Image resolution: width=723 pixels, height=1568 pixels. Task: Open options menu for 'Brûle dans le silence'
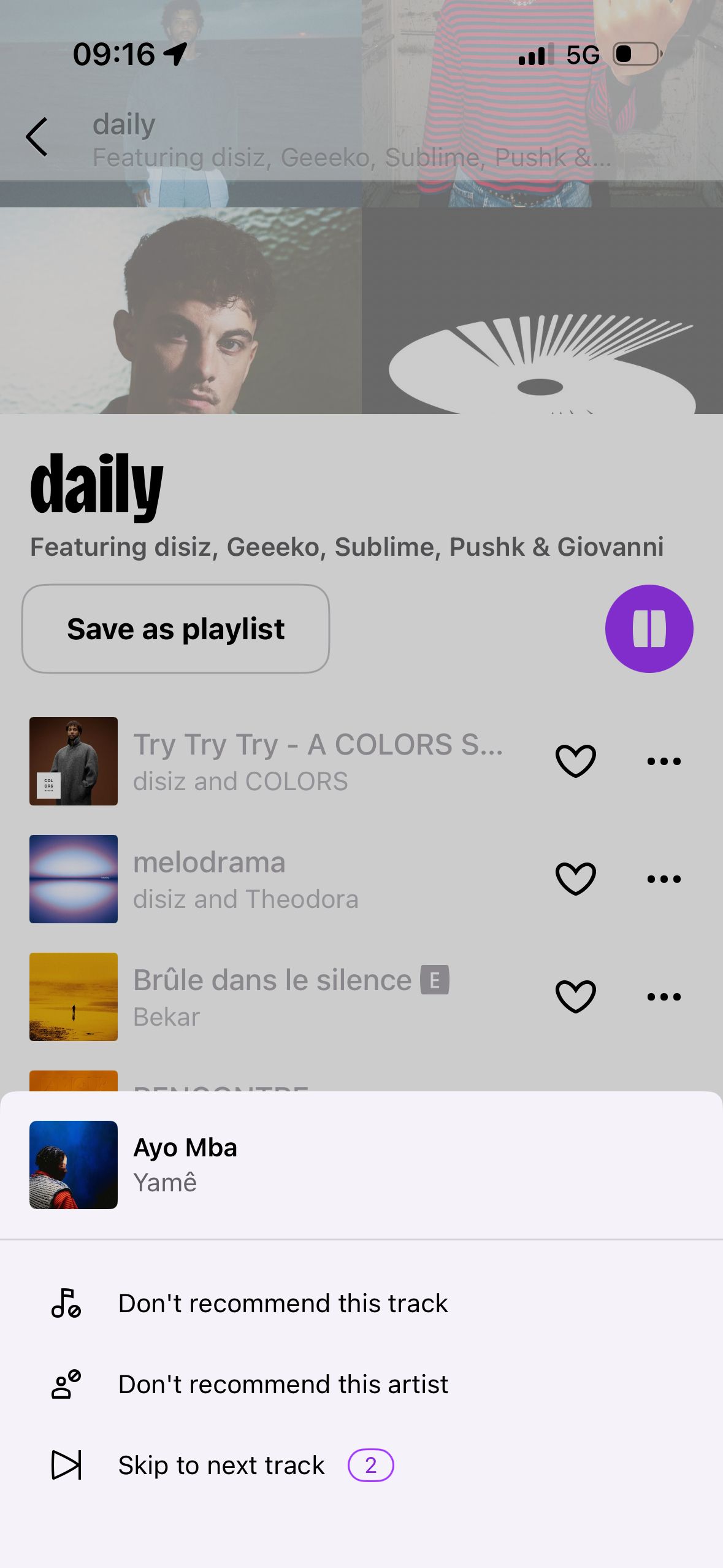point(665,996)
